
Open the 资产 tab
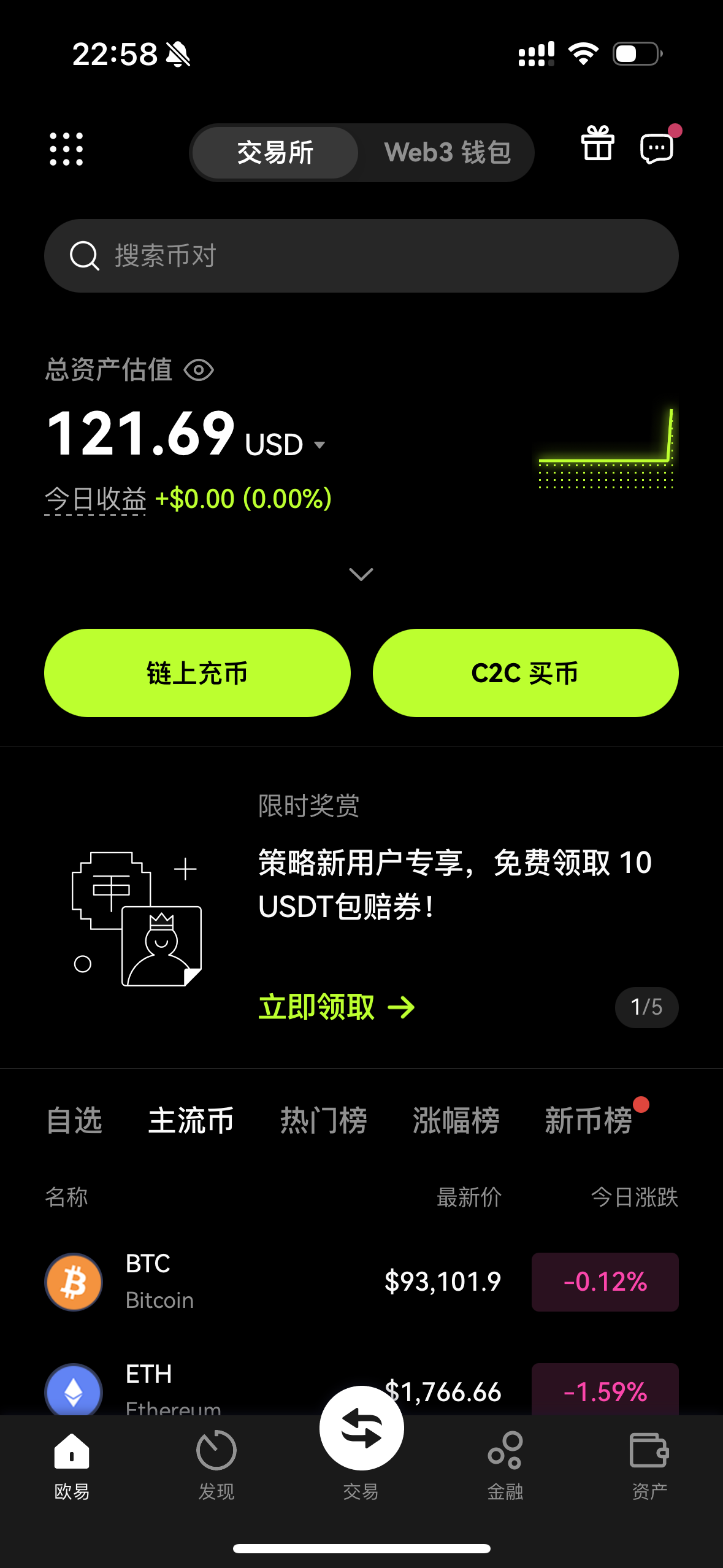click(x=649, y=1464)
